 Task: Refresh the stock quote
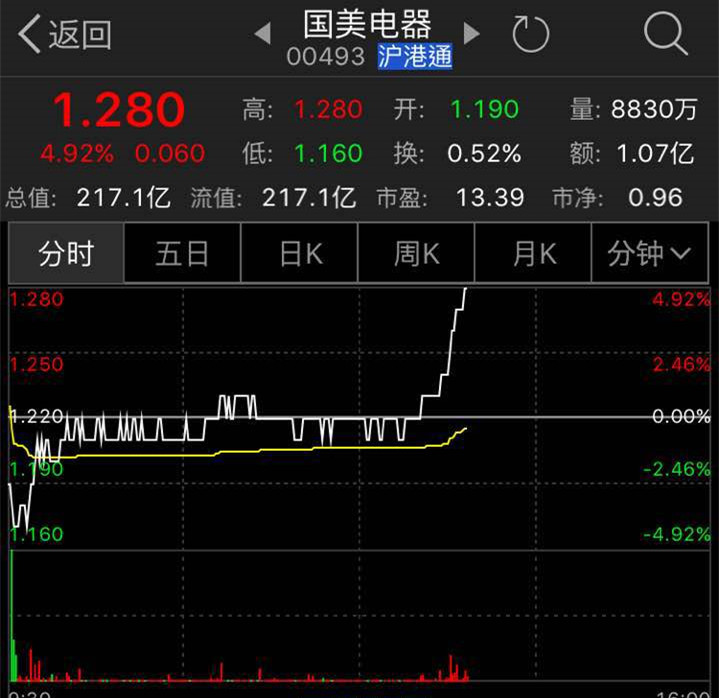531,34
